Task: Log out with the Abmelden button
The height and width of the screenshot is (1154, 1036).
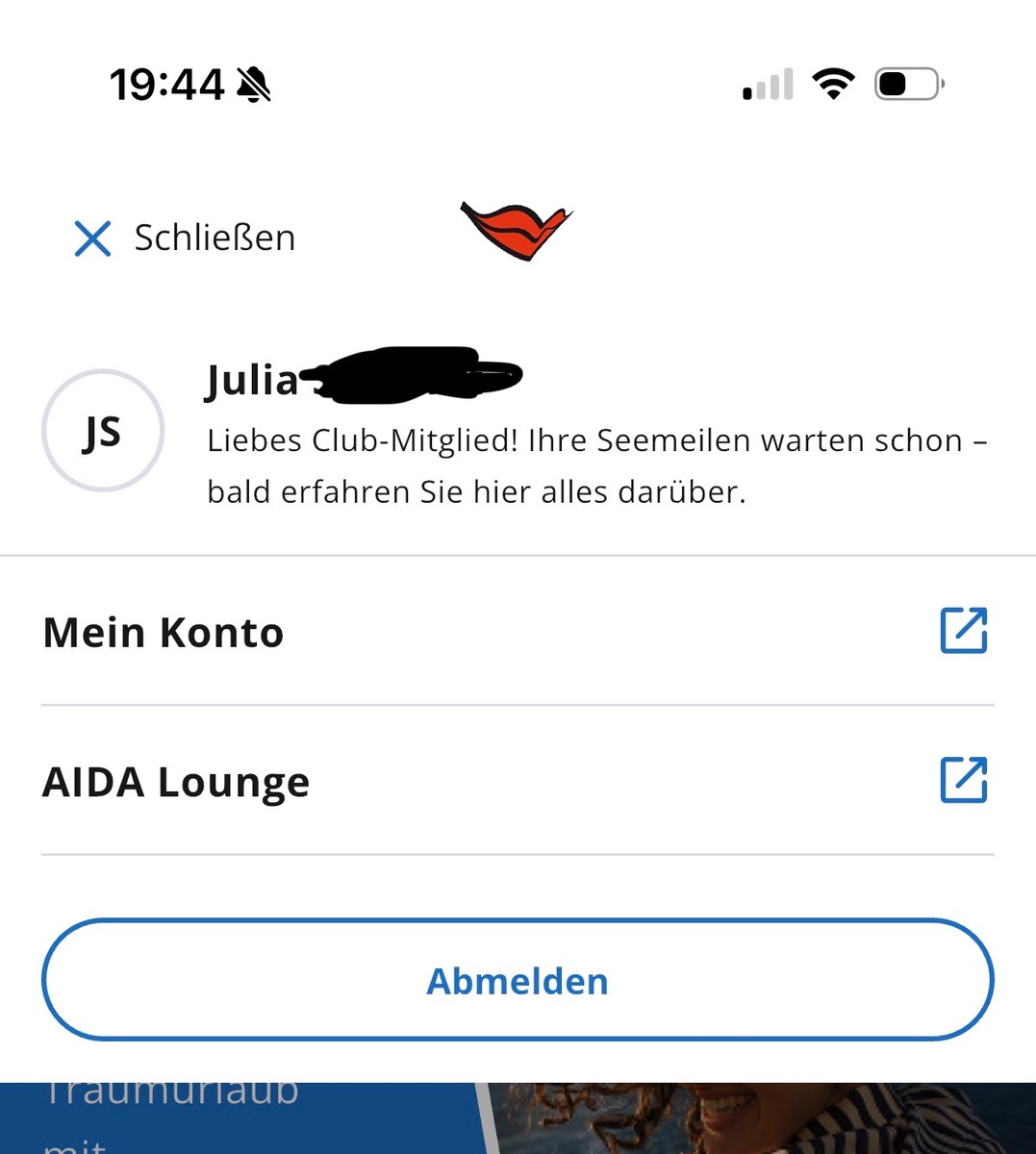Action: click(x=518, y=980)
